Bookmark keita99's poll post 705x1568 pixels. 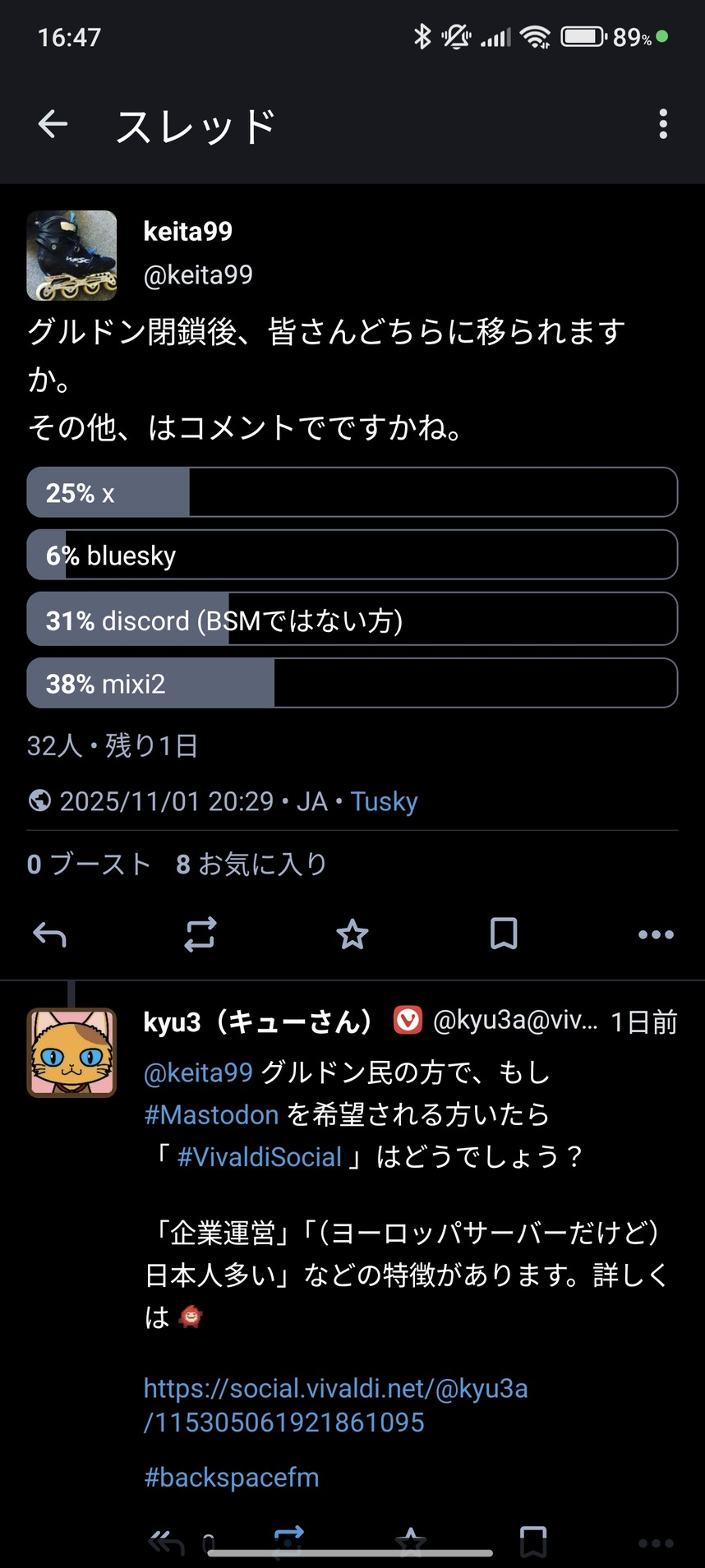[x=504, y=934]
